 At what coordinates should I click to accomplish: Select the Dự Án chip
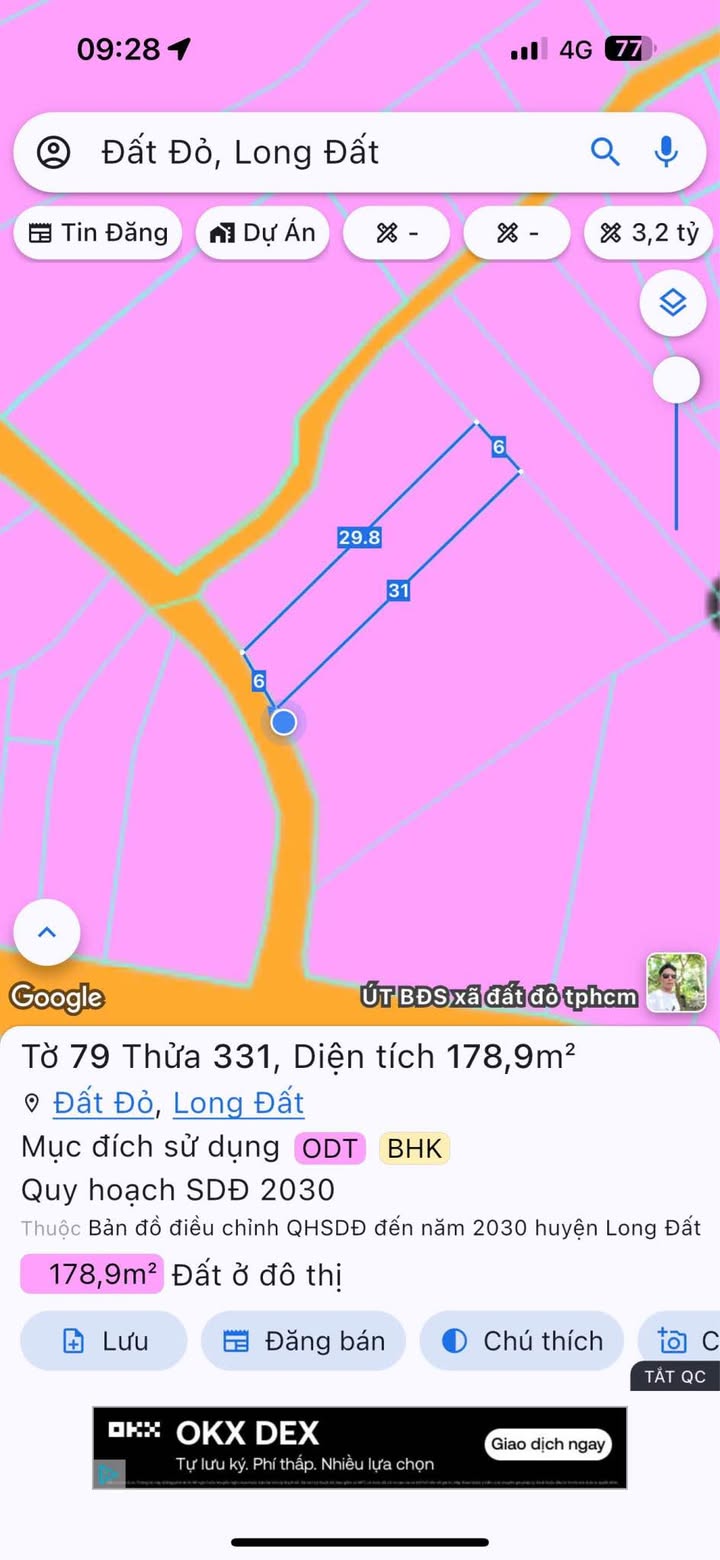click(x=263, y=233)
